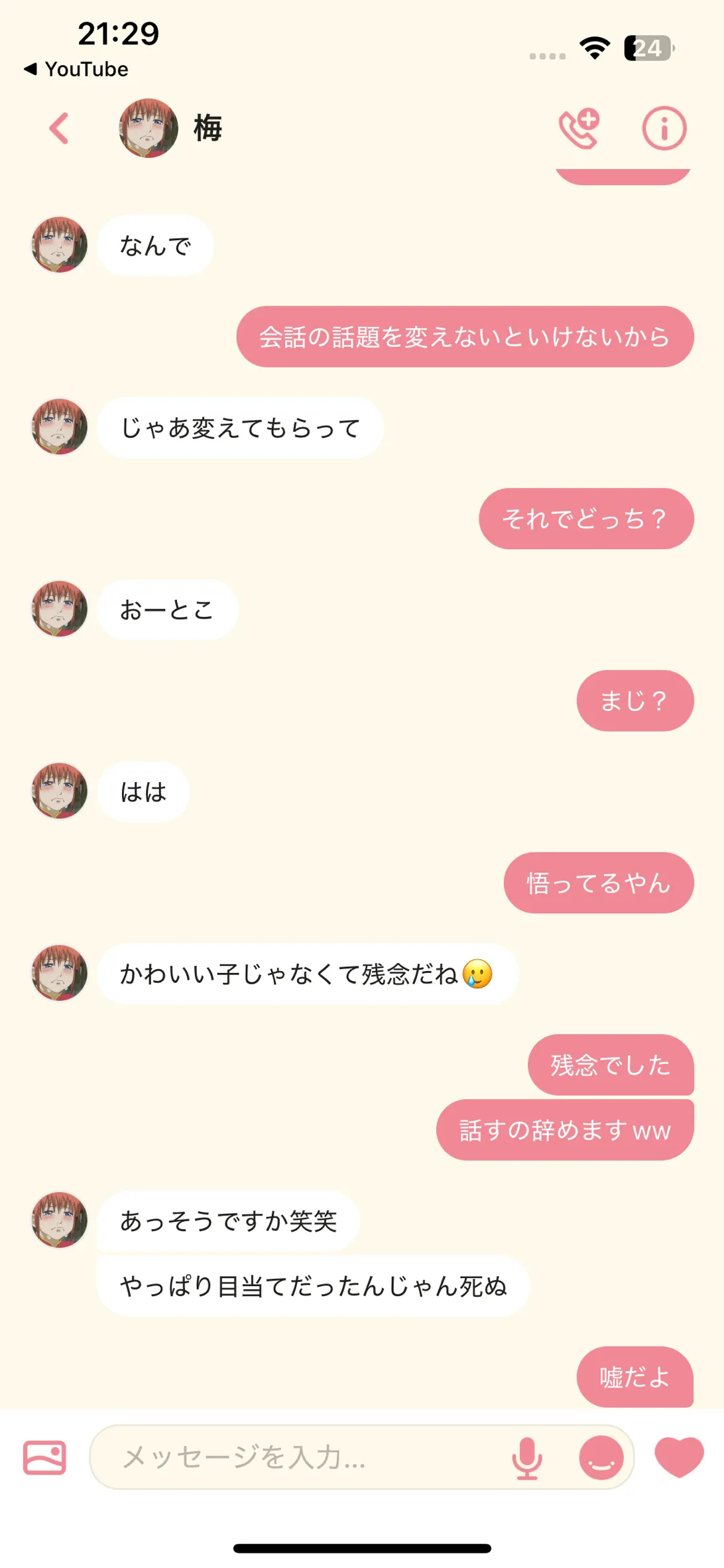Return to YouTube via the status bar link
Screen dimensions: 724x1568
pyautogui.click(x=76, y=69)
